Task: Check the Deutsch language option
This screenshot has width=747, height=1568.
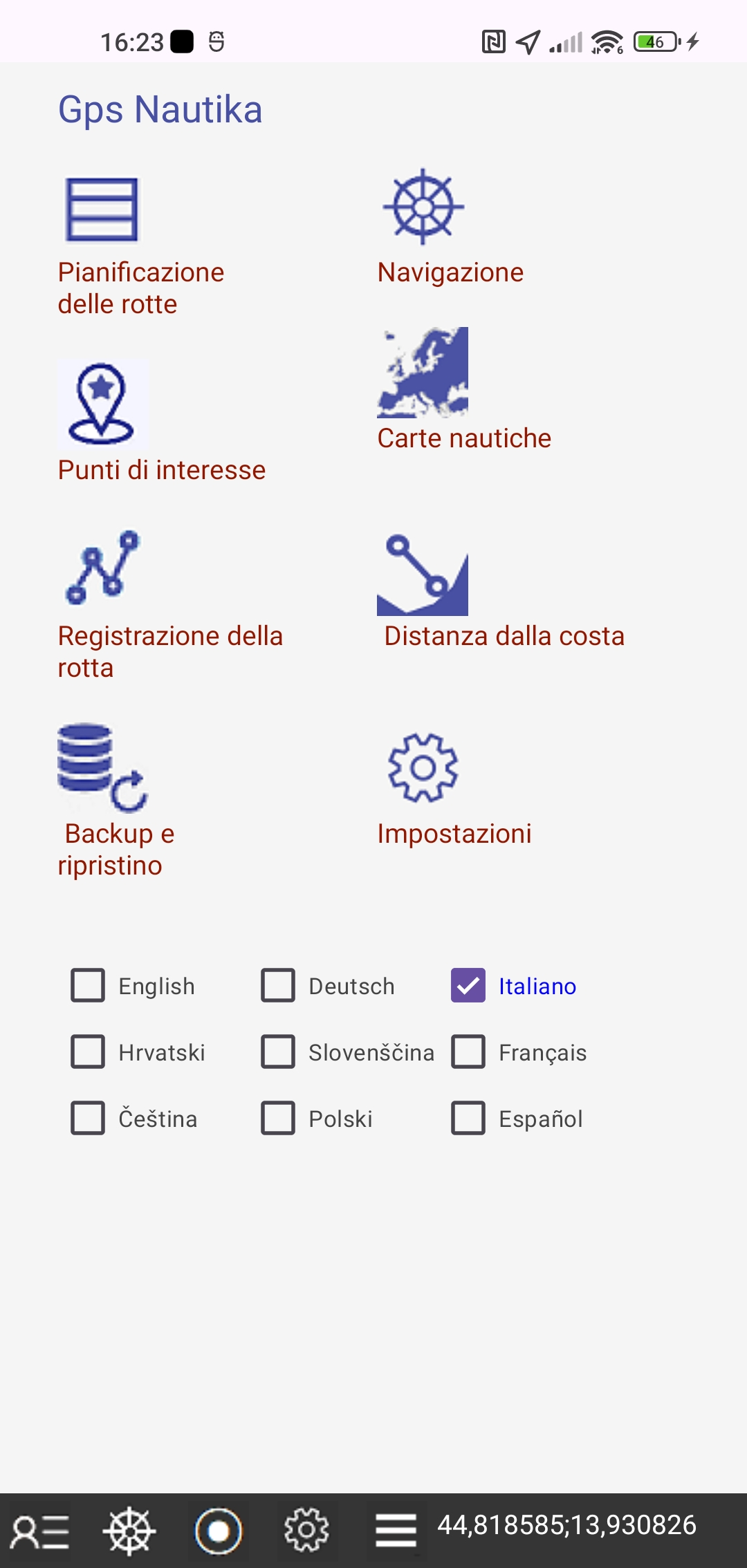Action: [278, 987]
